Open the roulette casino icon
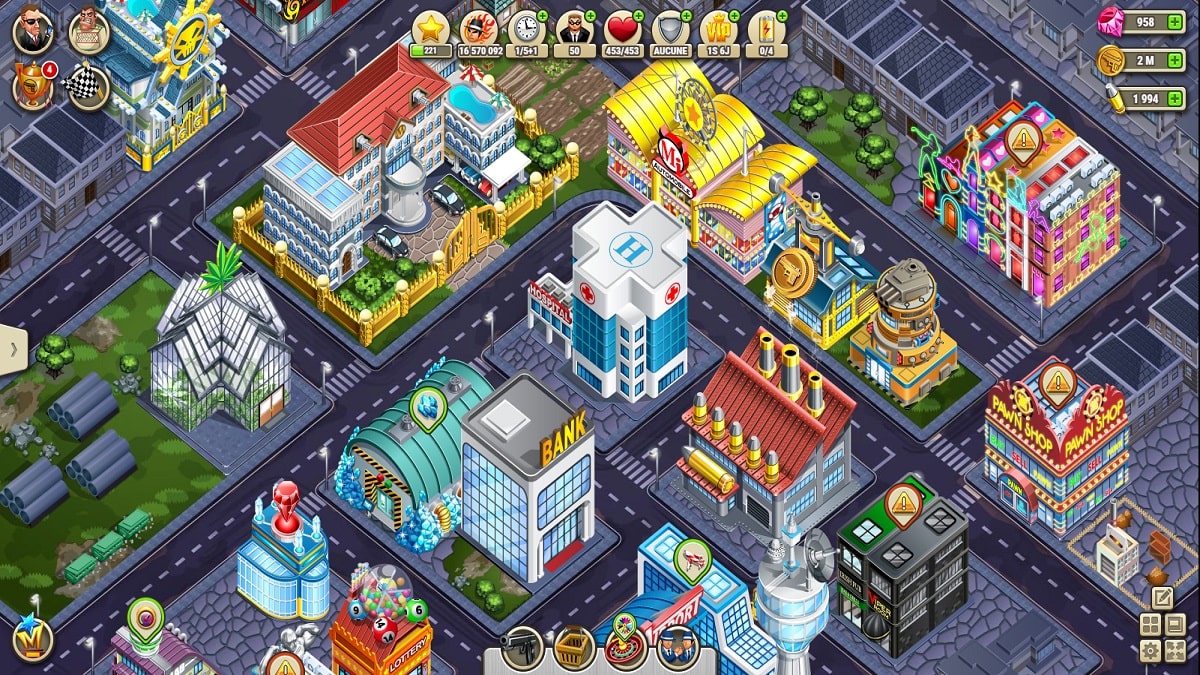The image size is (1200, 675). (x=626, y=648)
